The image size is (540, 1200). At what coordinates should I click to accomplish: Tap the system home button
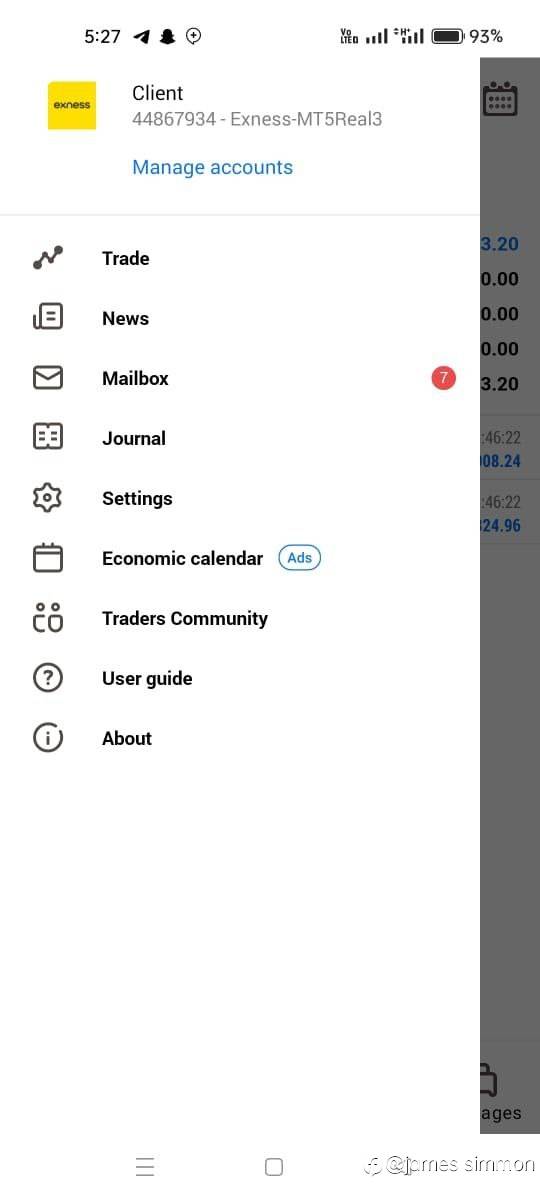click(274, 1167)
